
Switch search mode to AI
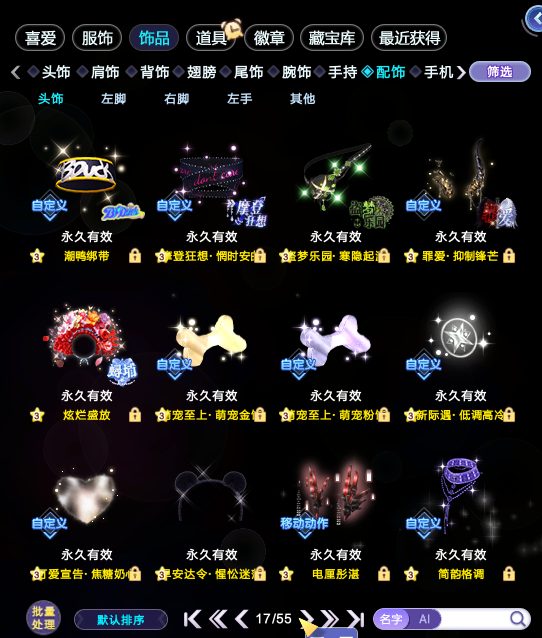click(x=424, y=619)
